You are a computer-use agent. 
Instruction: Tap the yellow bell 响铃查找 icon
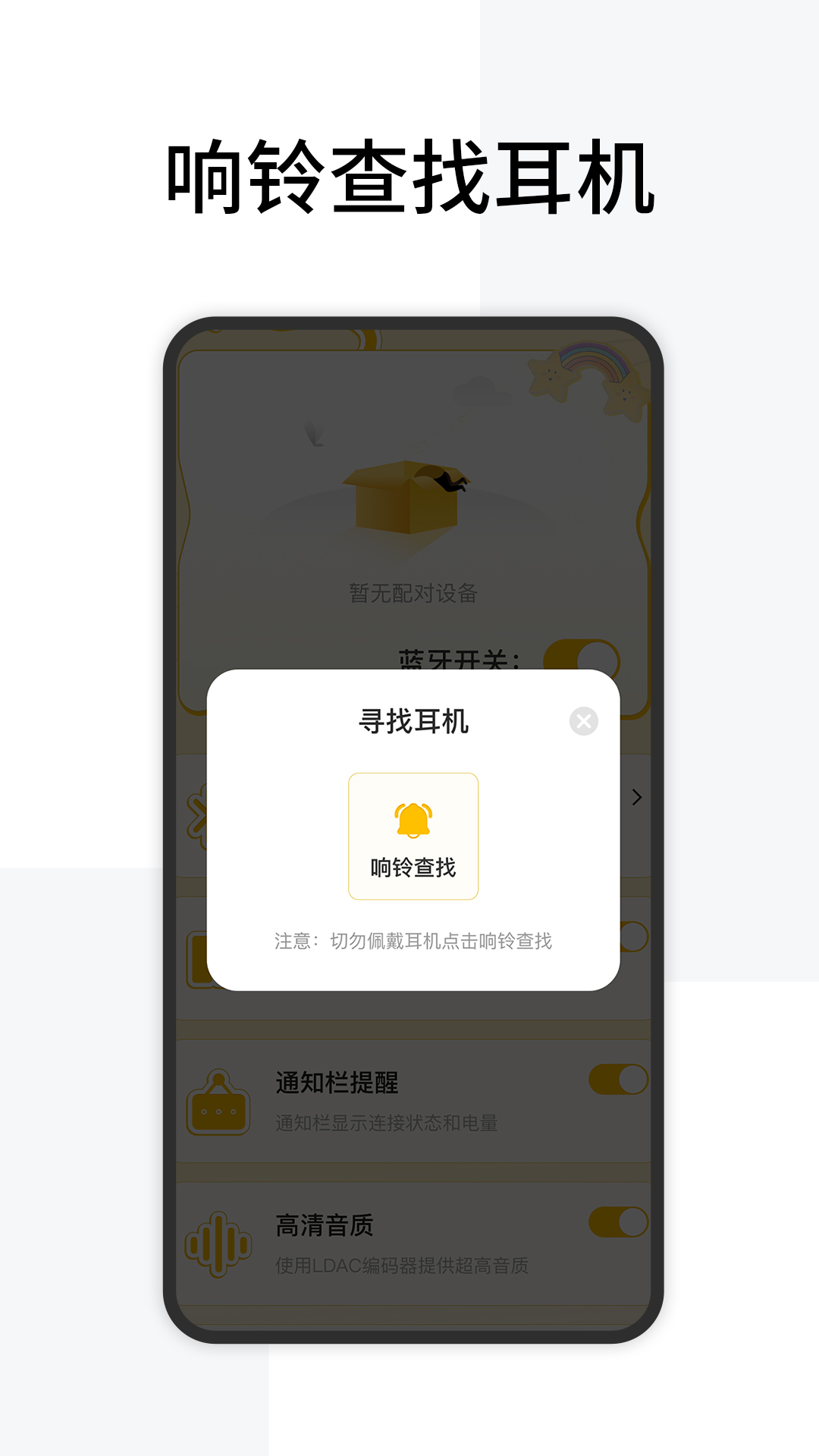(x=413, y=821)
